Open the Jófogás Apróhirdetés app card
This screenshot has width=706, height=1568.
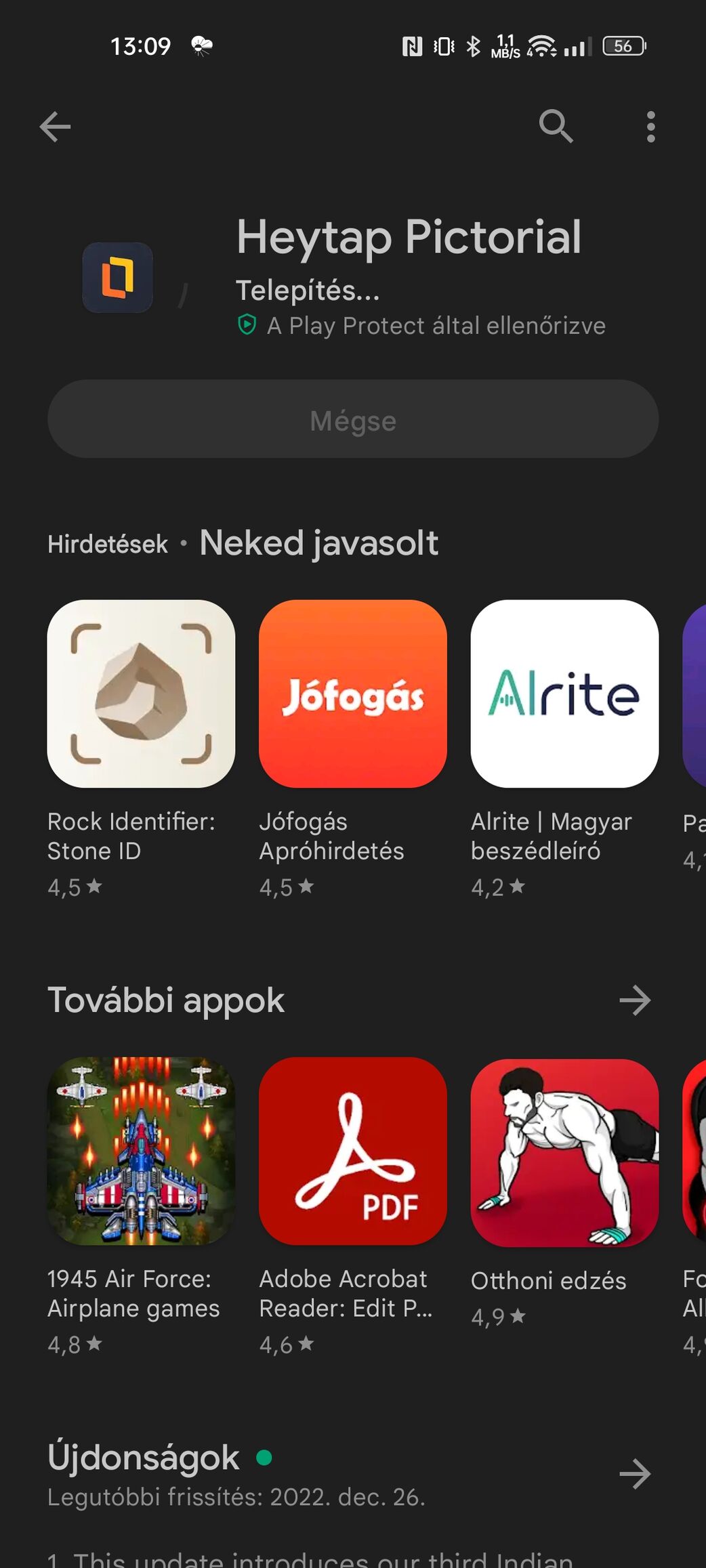352,749
